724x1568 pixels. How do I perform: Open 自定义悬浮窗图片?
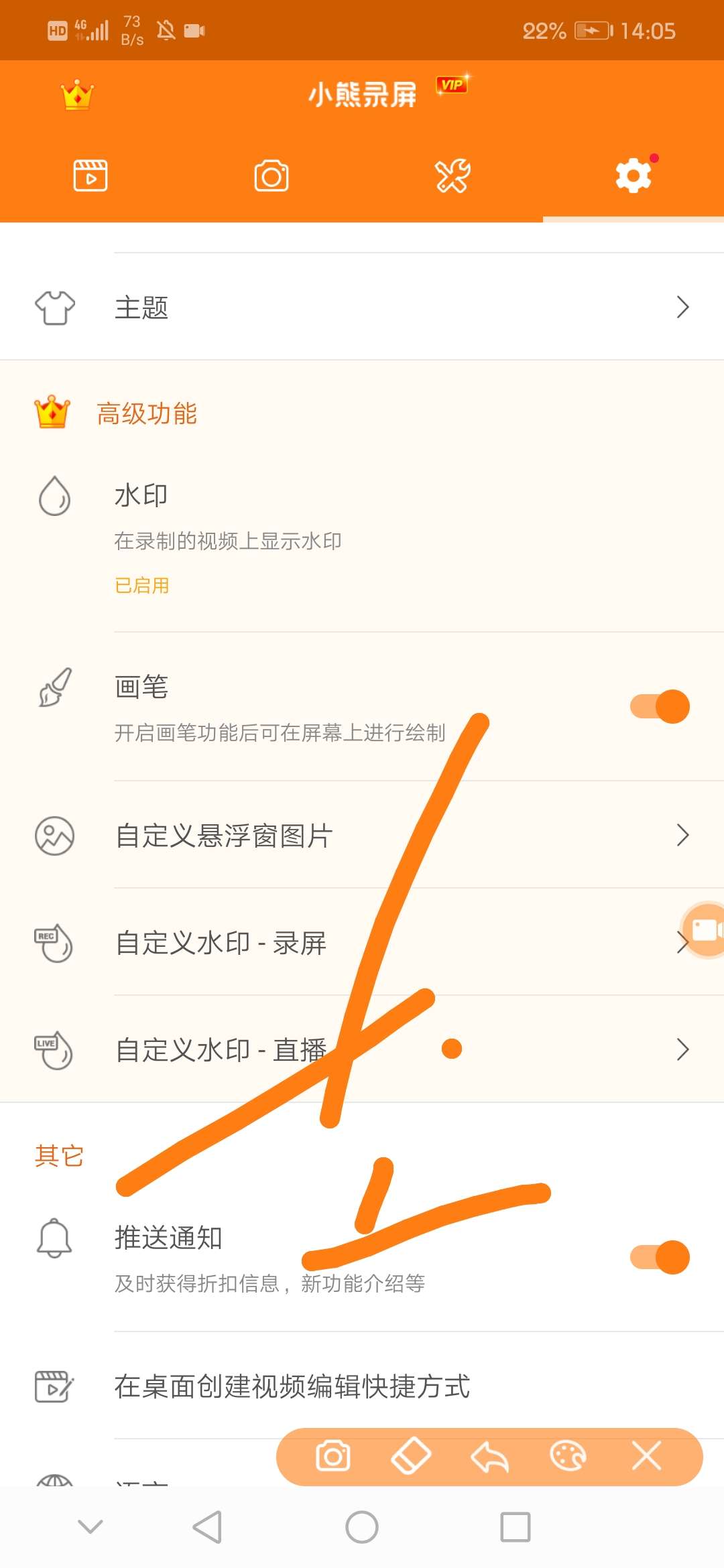[362, 836]
